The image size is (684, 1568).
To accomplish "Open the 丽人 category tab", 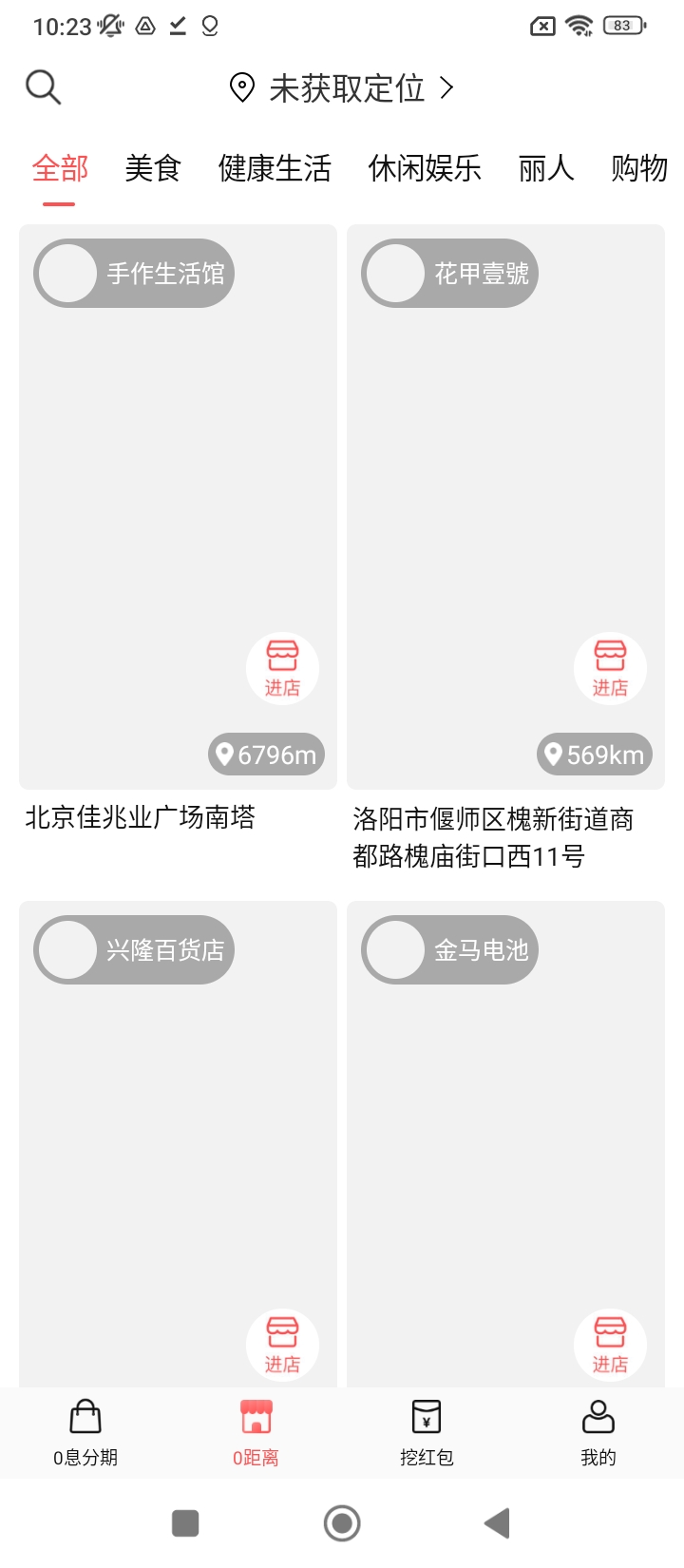I will pyautogui.click(x=546, y=169).
